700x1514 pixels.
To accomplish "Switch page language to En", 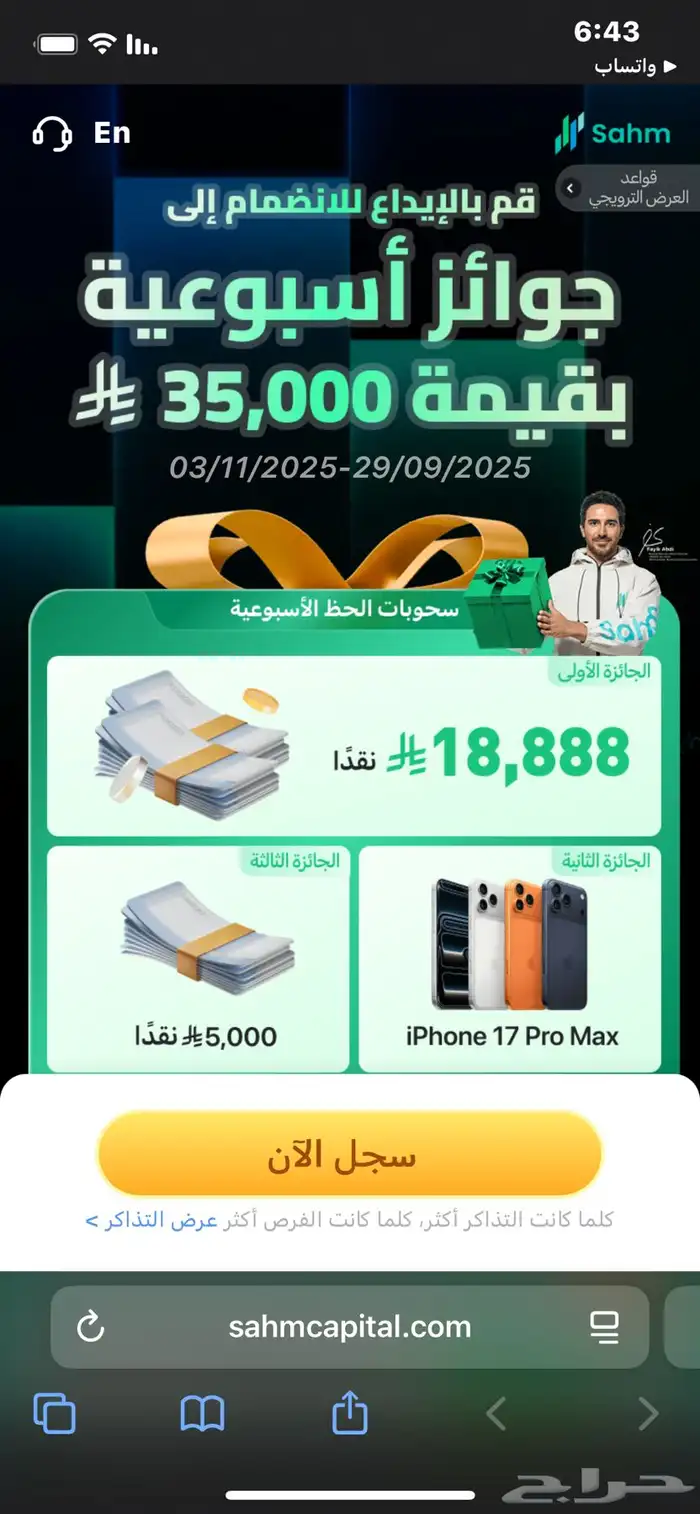I will coord(112,133).
